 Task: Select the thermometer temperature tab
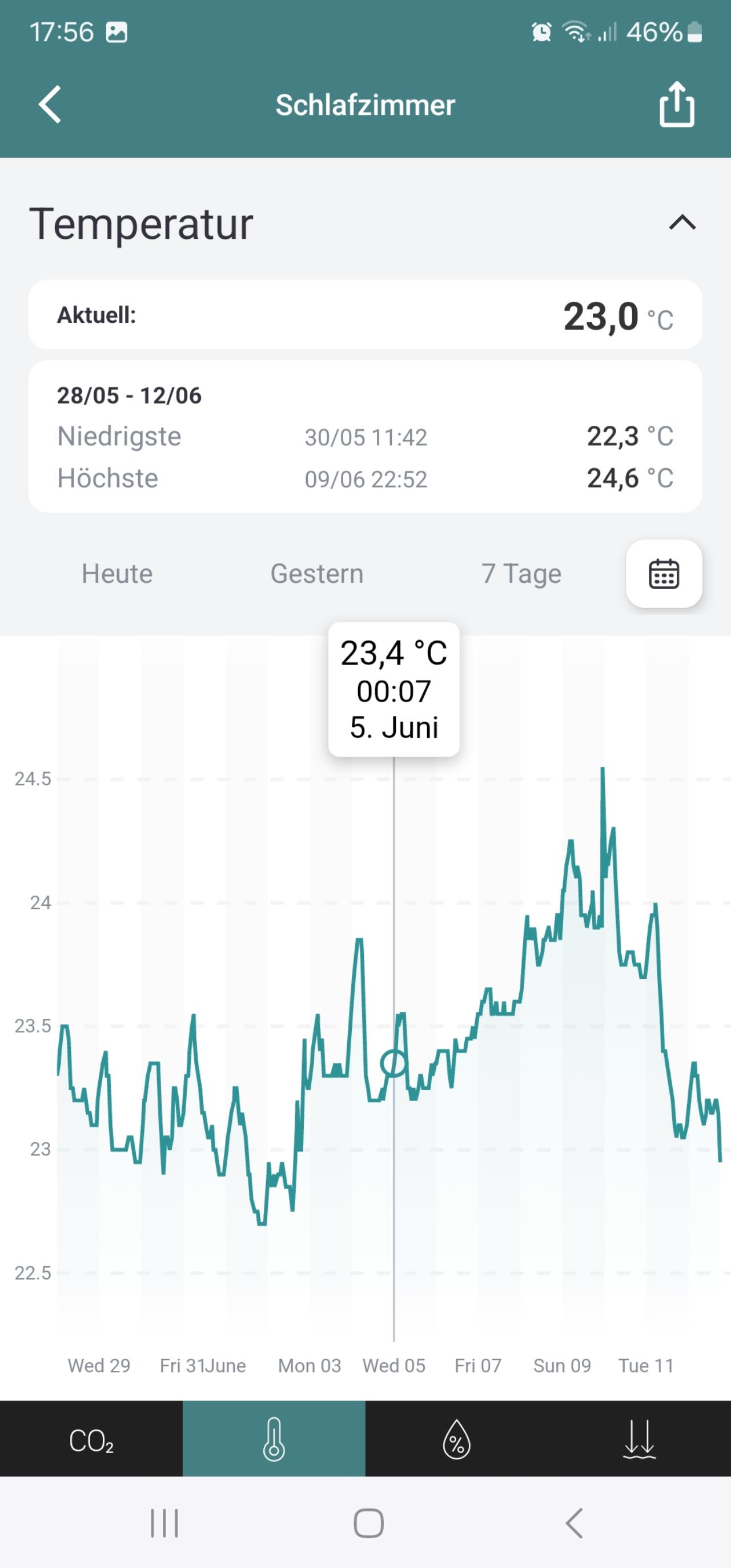coord(274,1439)
